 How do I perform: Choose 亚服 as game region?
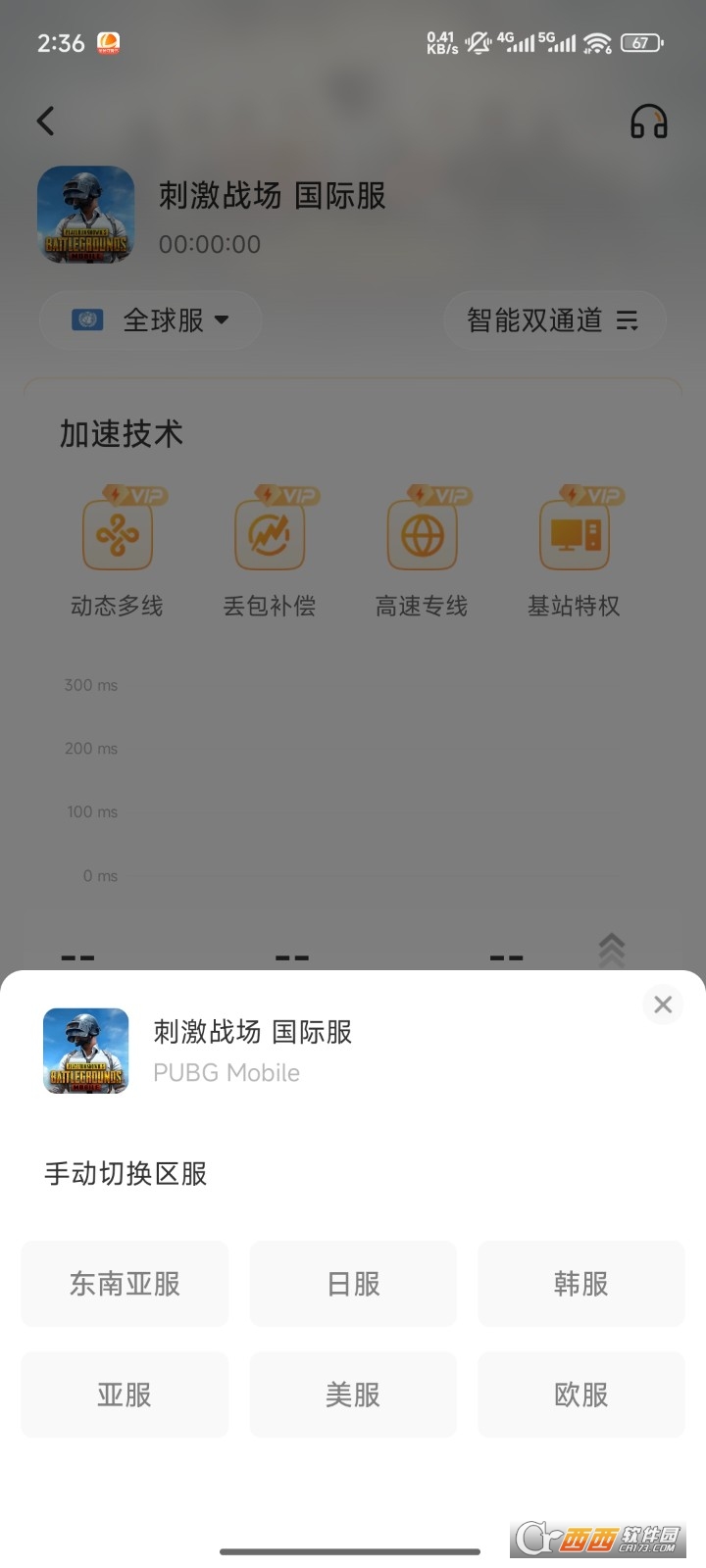[x=125, y=1394]
